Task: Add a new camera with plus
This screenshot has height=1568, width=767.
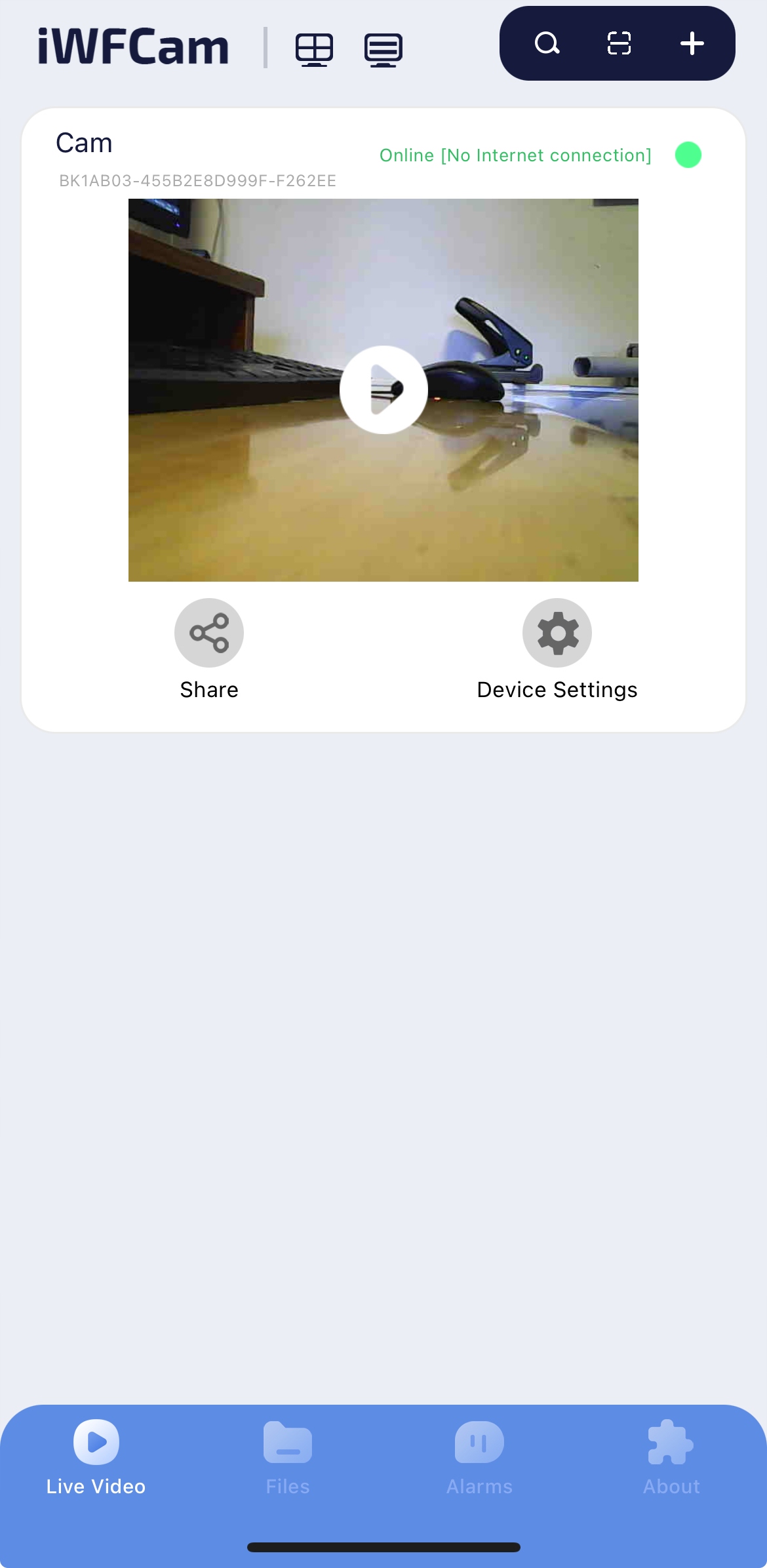Action: coord(692,44)
